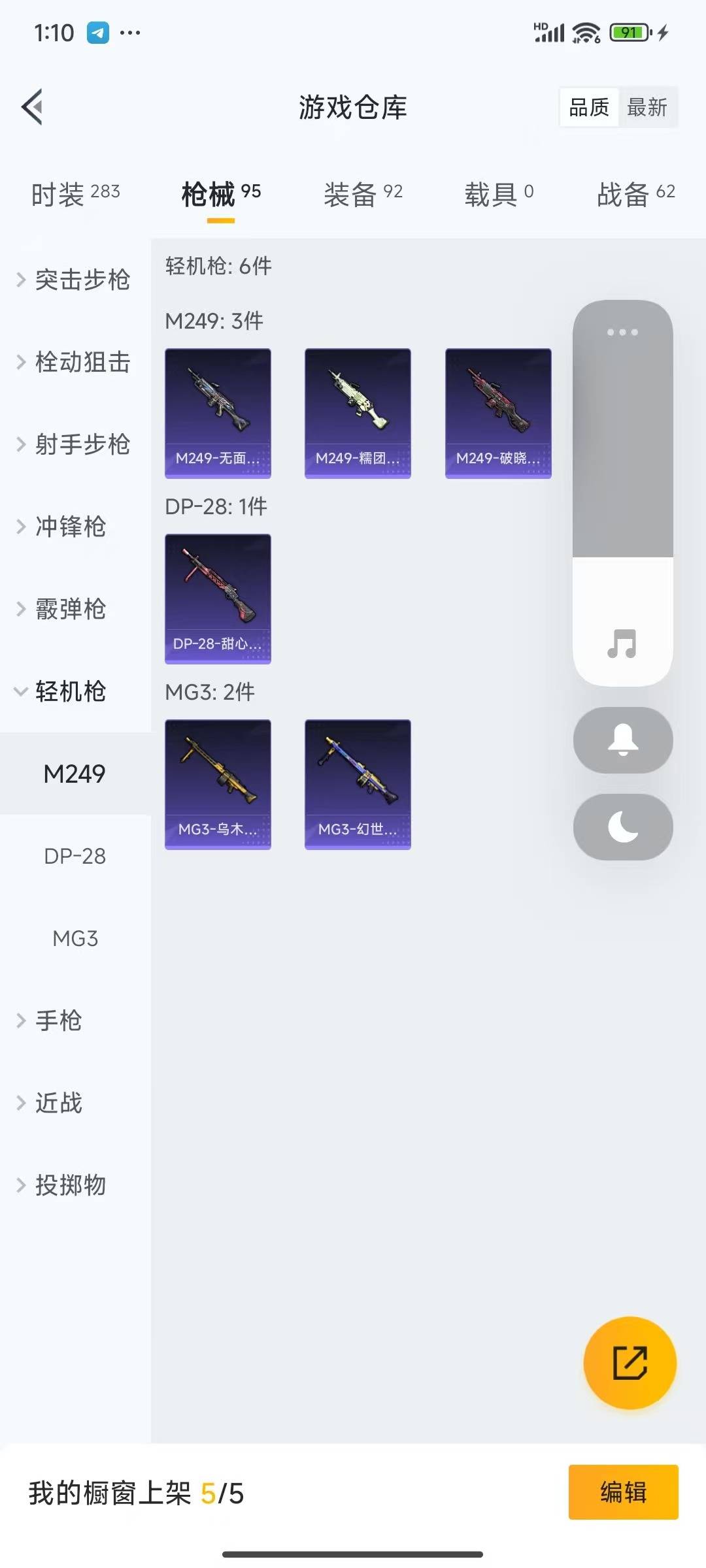Open the M249-无面 skin tile

tap(218, 413)
